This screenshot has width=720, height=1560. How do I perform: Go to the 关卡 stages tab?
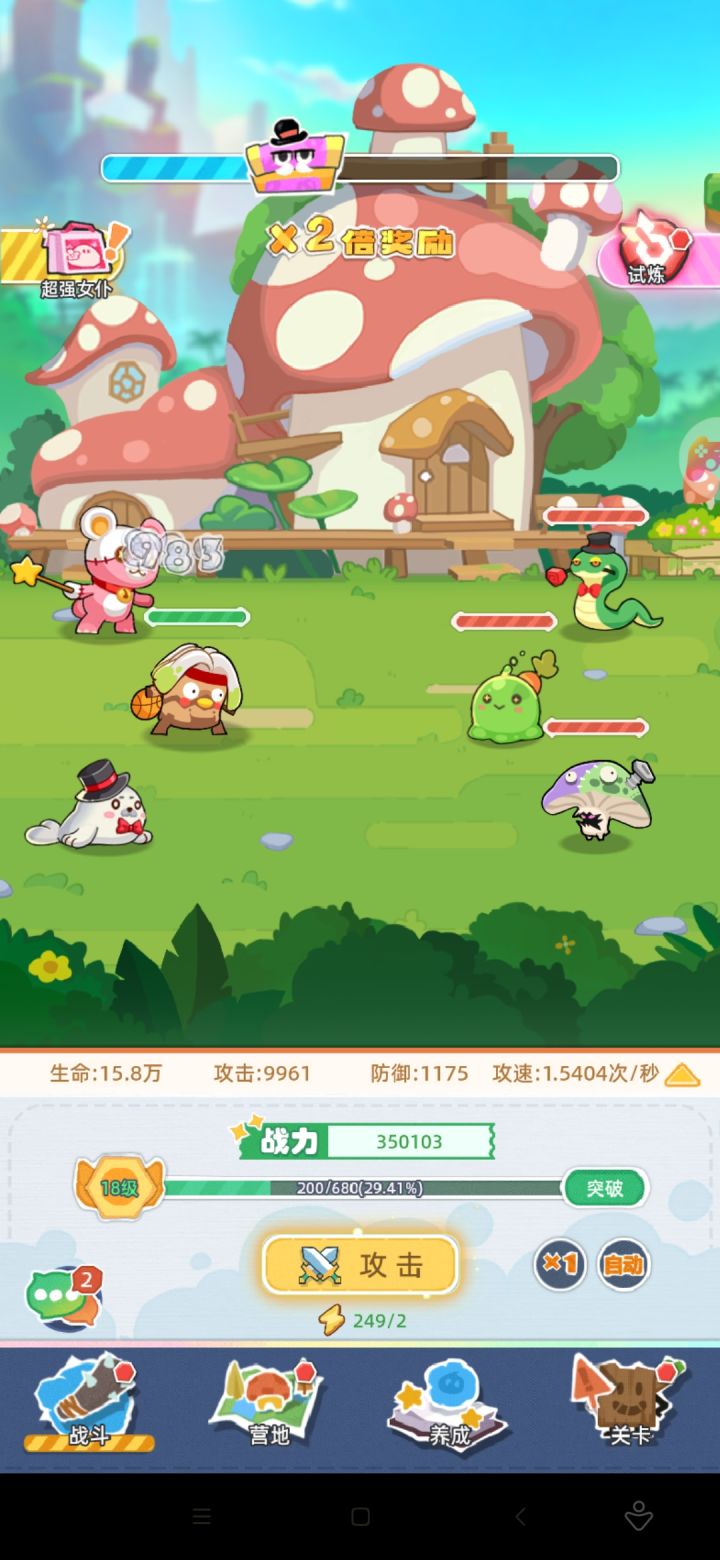pos(630,1405)
